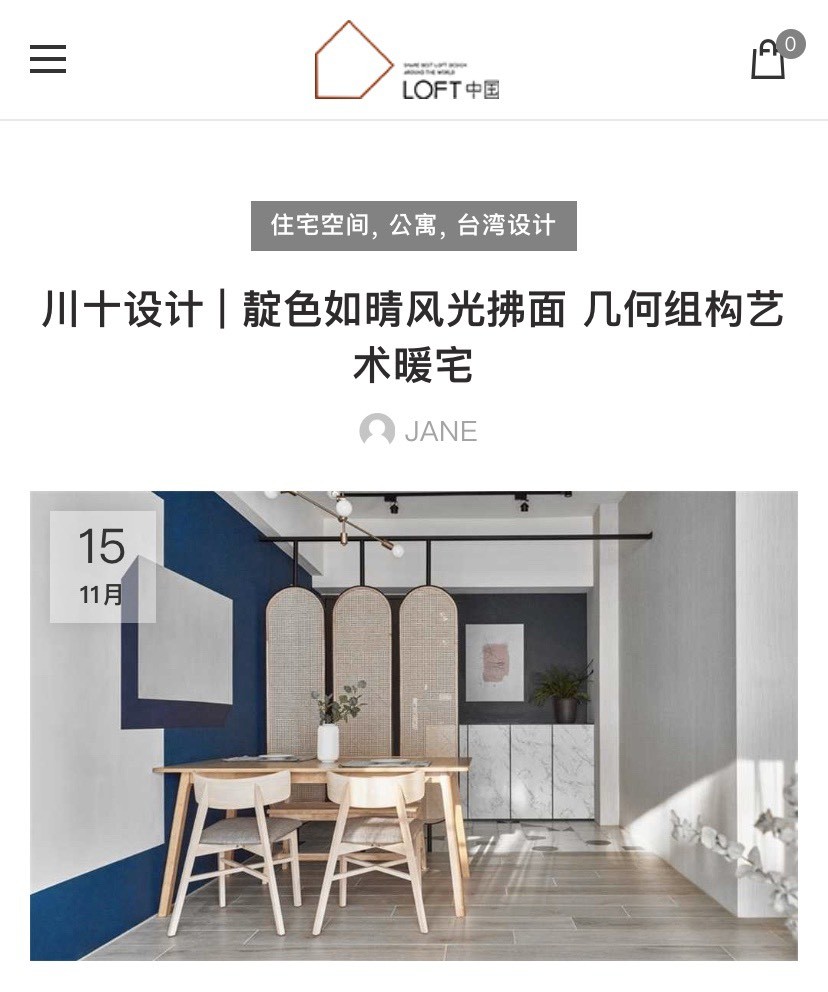Image resolution: width=828 pixels, height=992 pixels.
Task: Open the hamburger menu
Action: pos(47,60)
